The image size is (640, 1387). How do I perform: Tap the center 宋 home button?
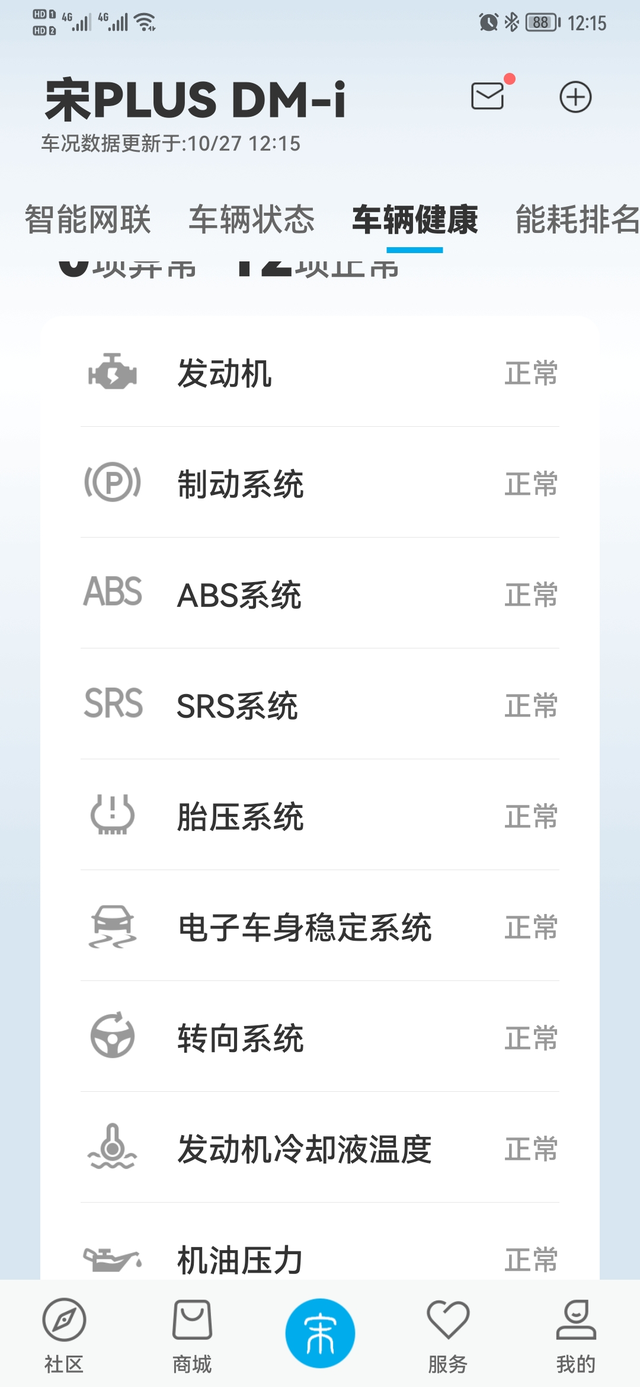point(320,1333)
